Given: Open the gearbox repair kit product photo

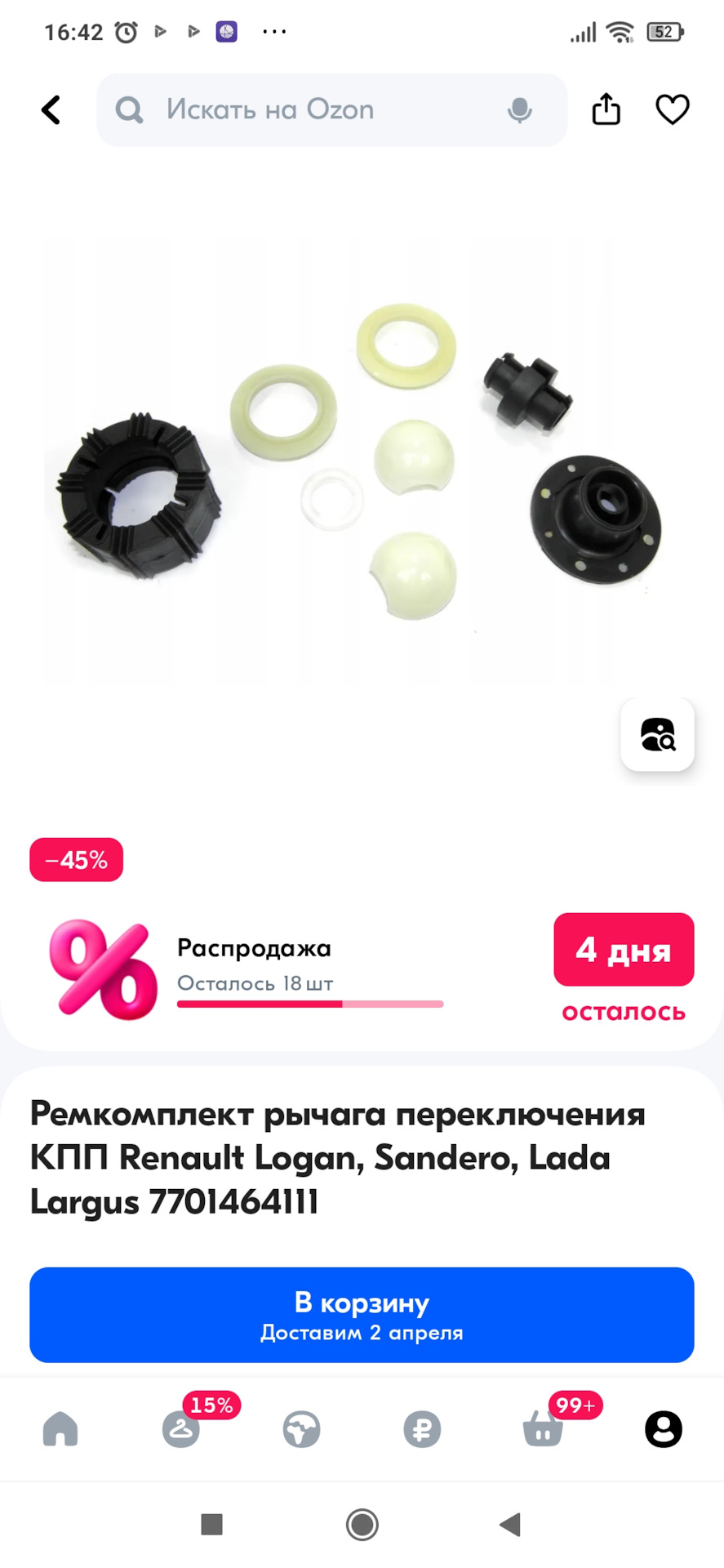Looking at the screenshot, I should pos(359,465).
